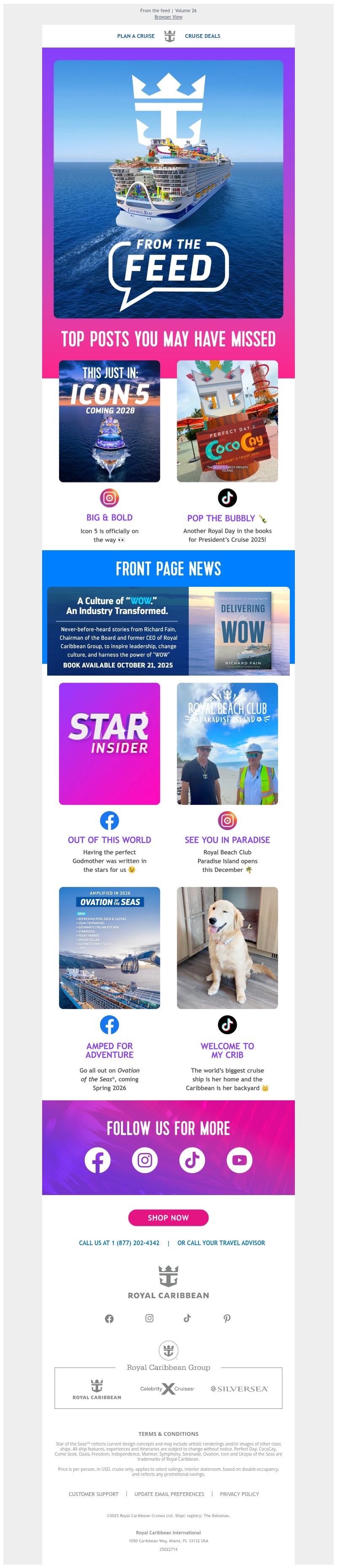
Task: Open the Cruise Deals link
Action: tap(202, 36)
